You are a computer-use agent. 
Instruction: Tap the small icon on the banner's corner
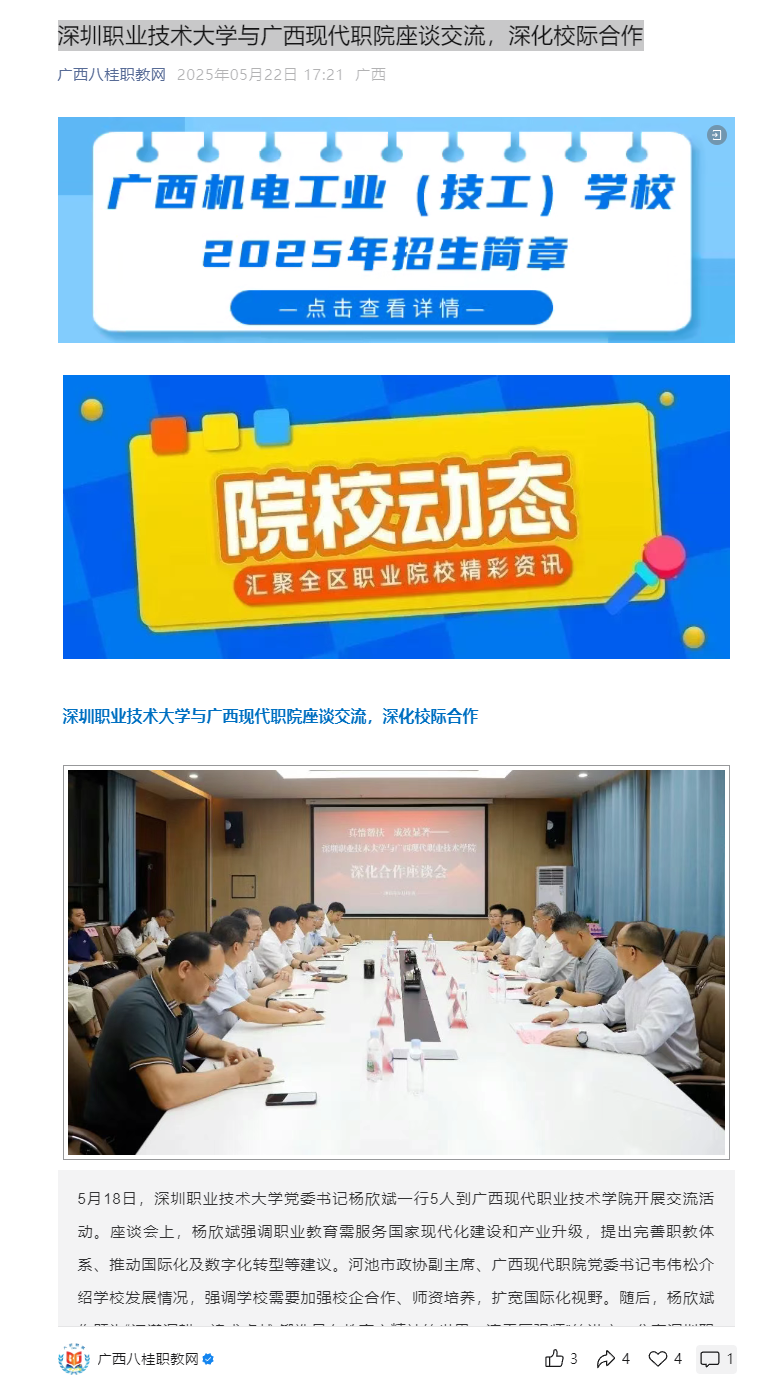tap(717, 135)
